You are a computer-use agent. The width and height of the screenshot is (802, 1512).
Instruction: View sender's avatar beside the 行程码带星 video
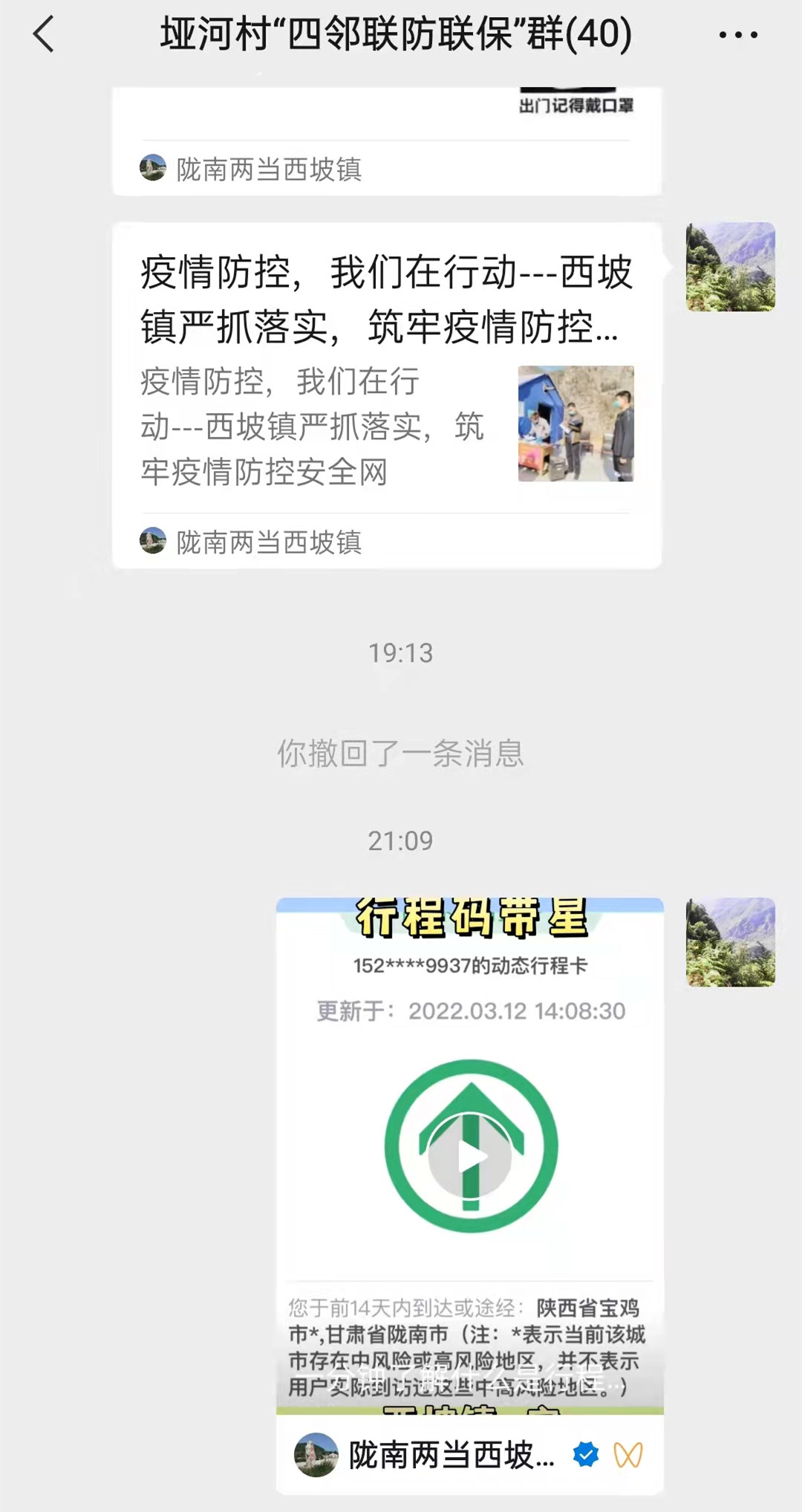coord(730,942)
